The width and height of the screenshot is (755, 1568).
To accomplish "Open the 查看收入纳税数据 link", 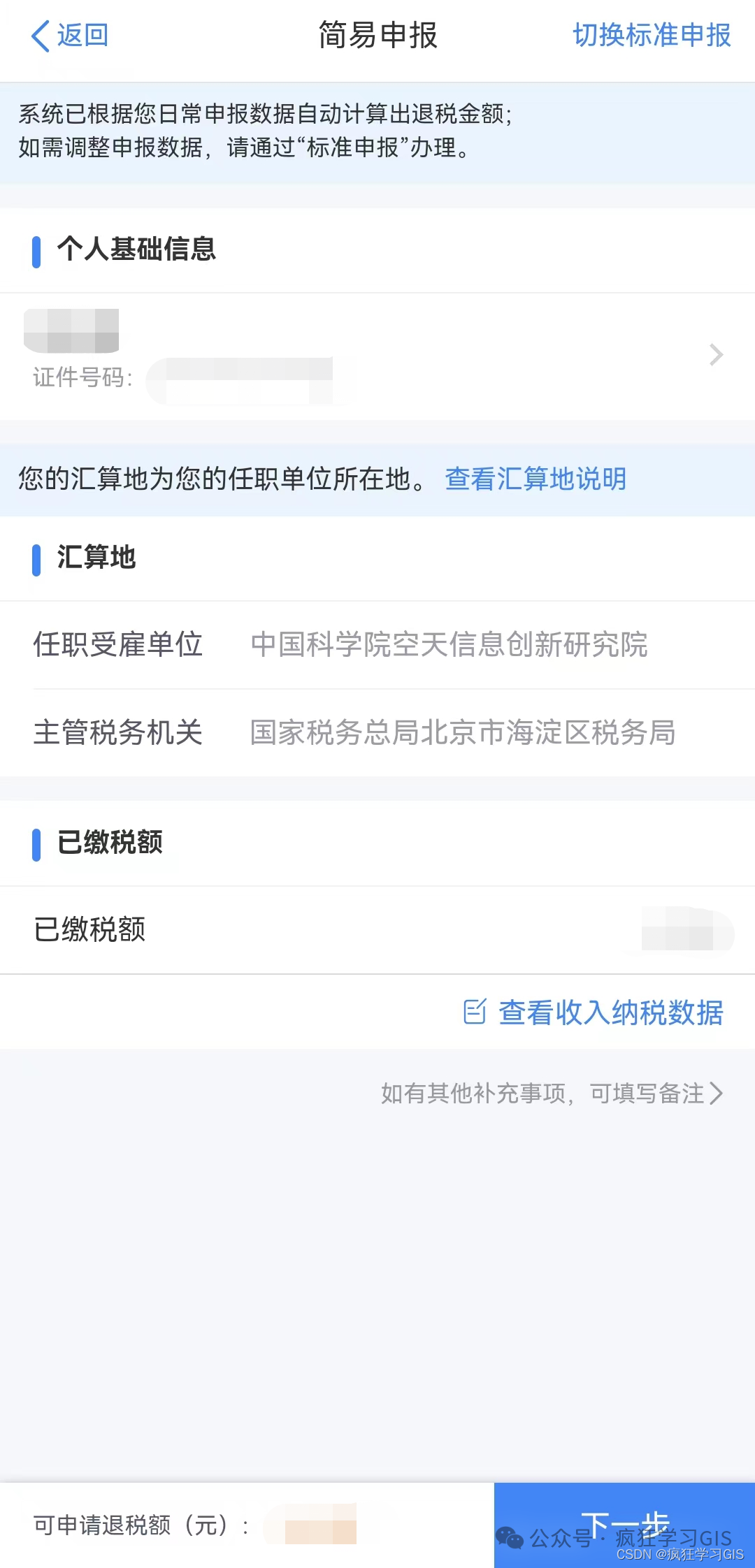I will (594, 1012).
